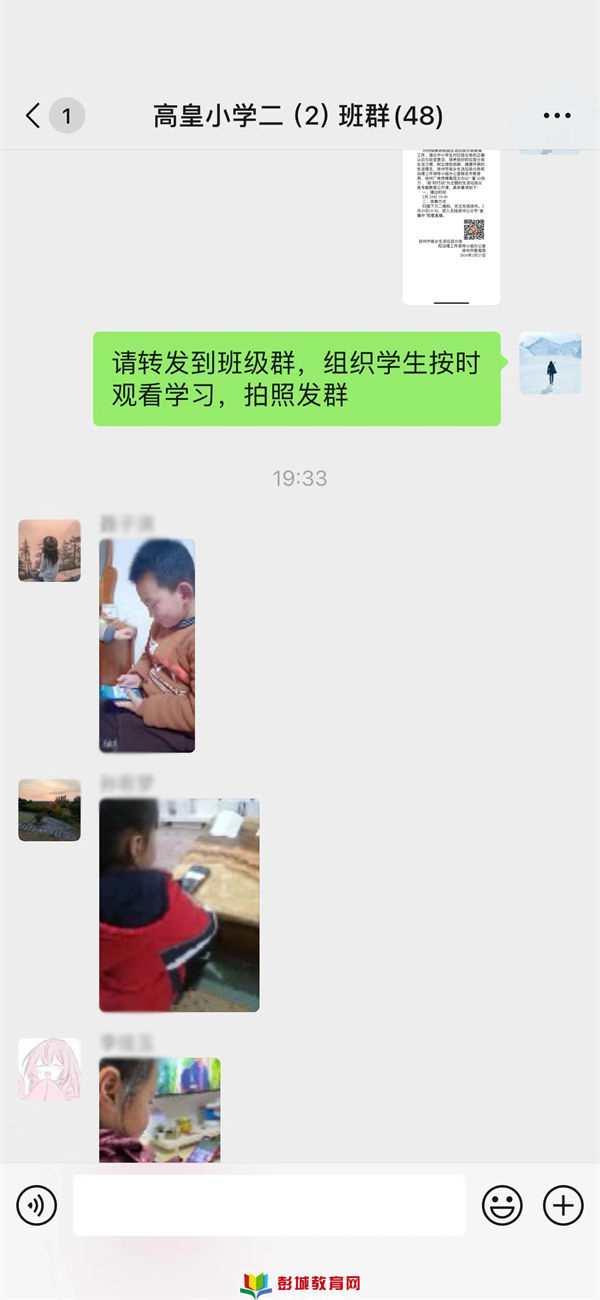This screenshot has height=1300, width=600.
Task: Focus the message text field
Action: coord(269,1205)
